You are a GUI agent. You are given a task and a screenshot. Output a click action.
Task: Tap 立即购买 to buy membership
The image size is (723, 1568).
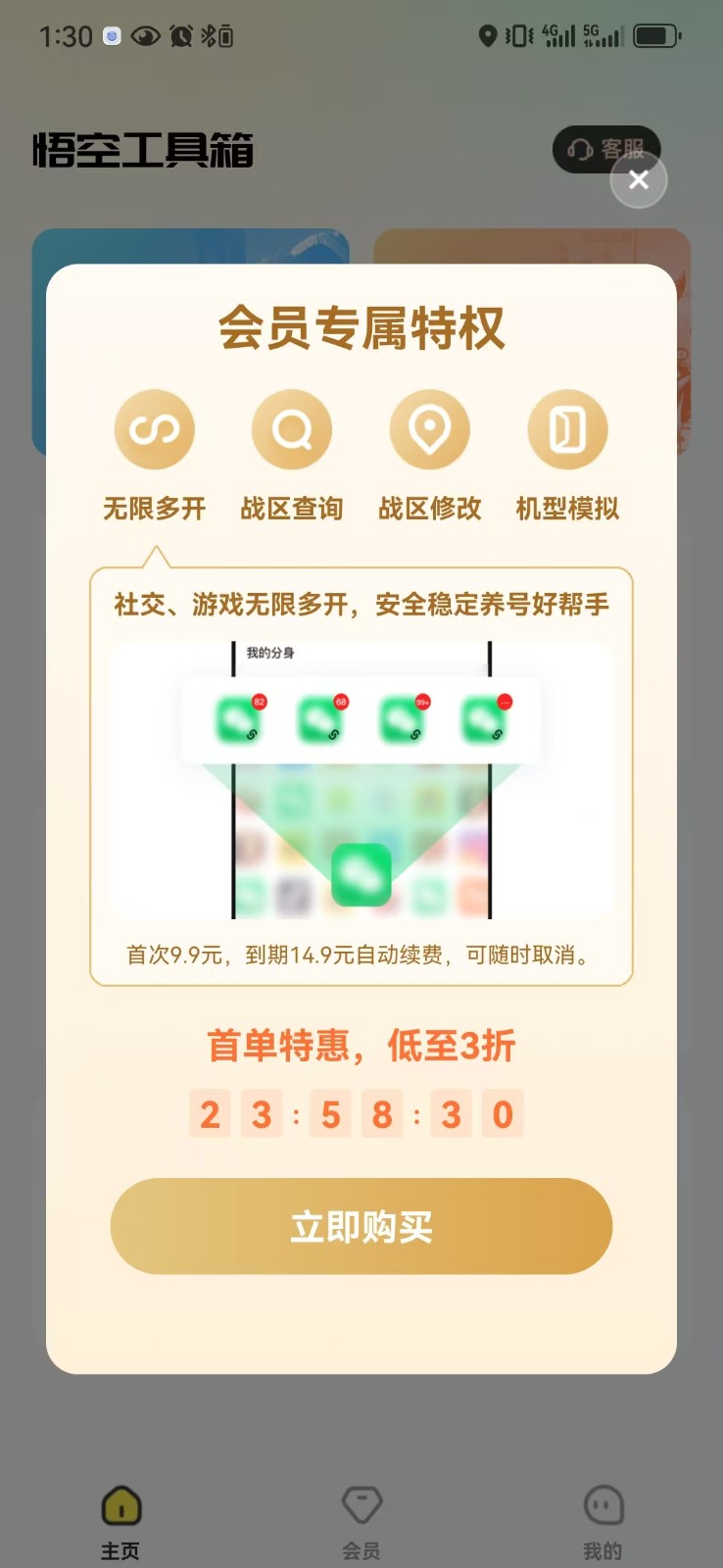coord(361,1226)
